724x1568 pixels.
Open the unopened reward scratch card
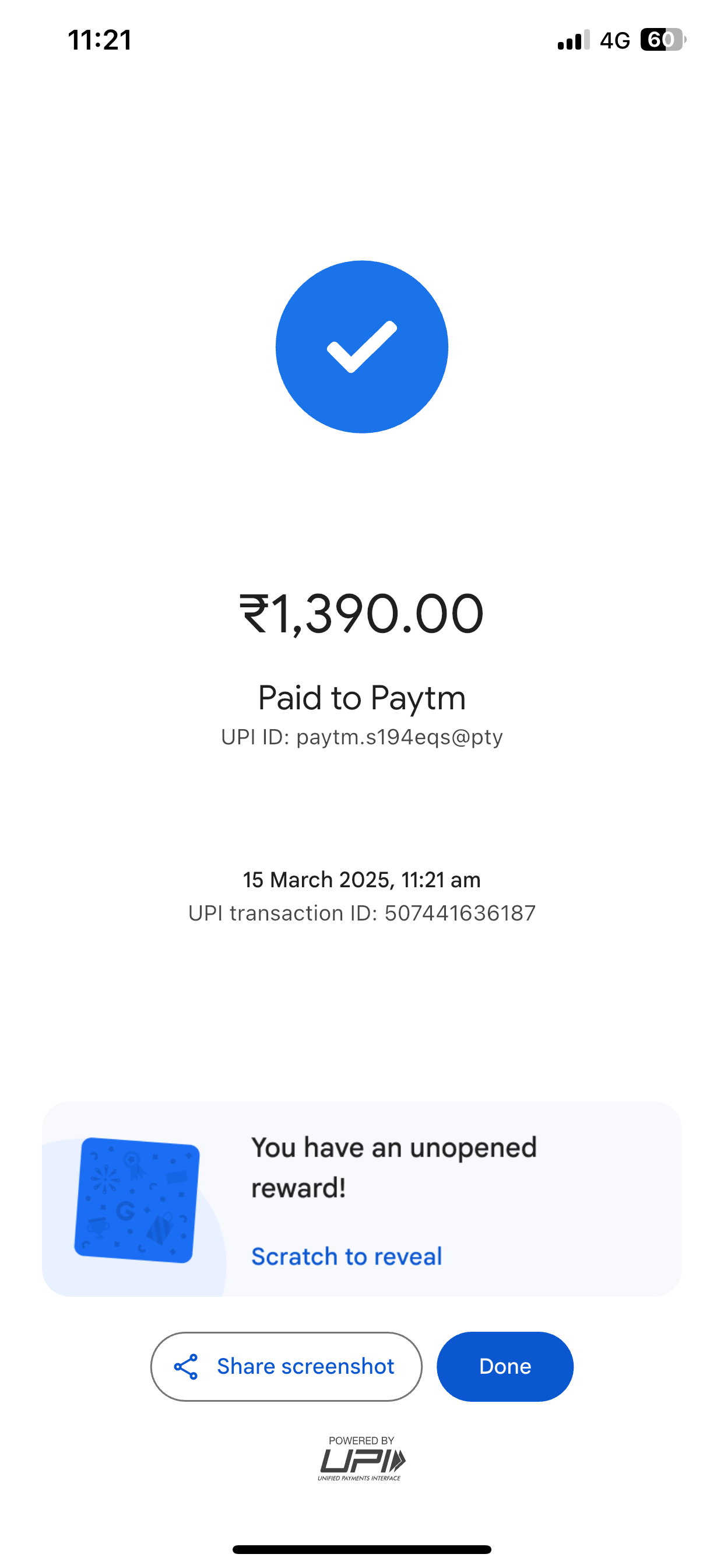[x=137, y=1199]
